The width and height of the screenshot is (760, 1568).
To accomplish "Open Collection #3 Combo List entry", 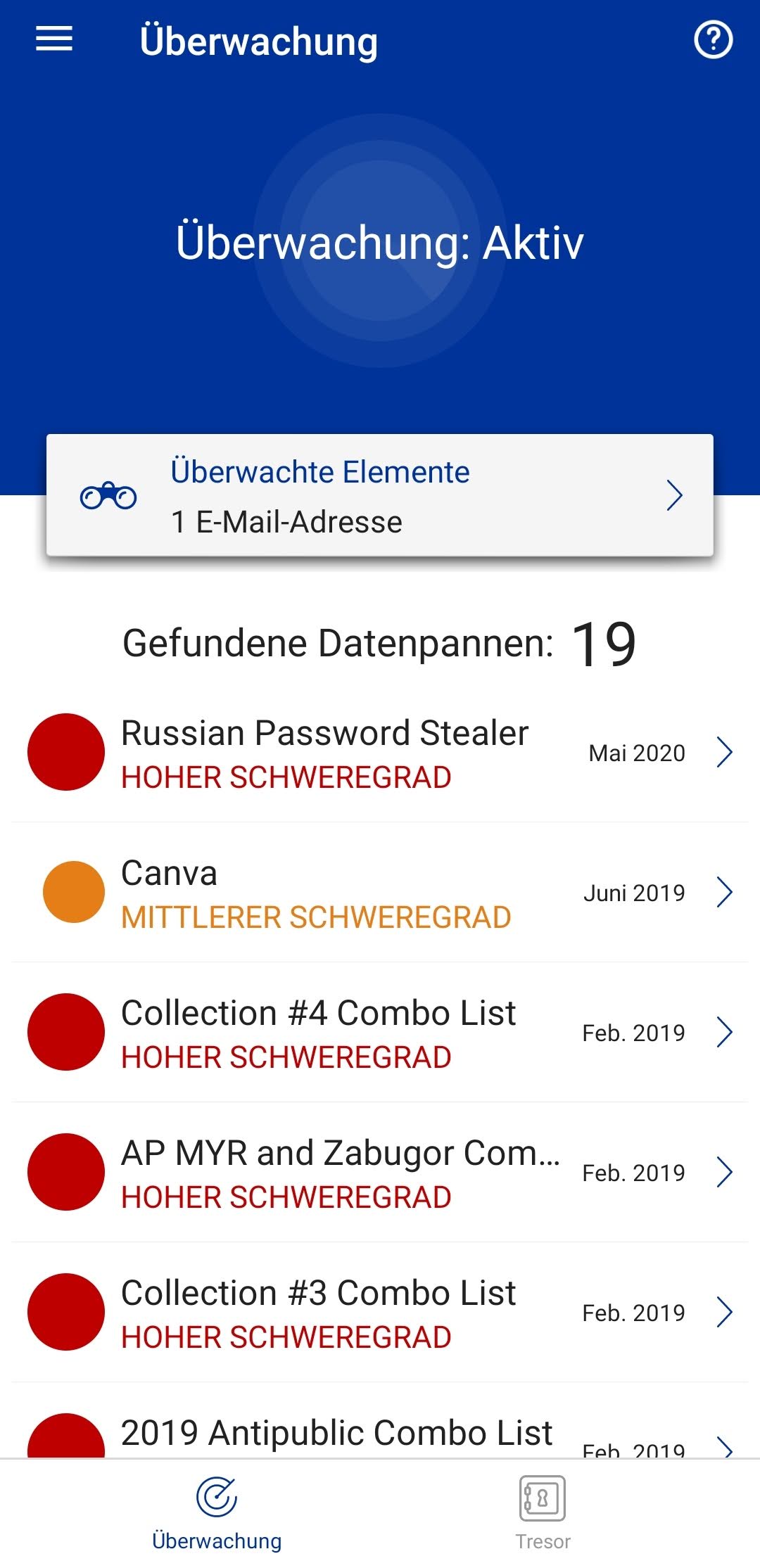I will pyautogui.click(x=380, y=1313).
